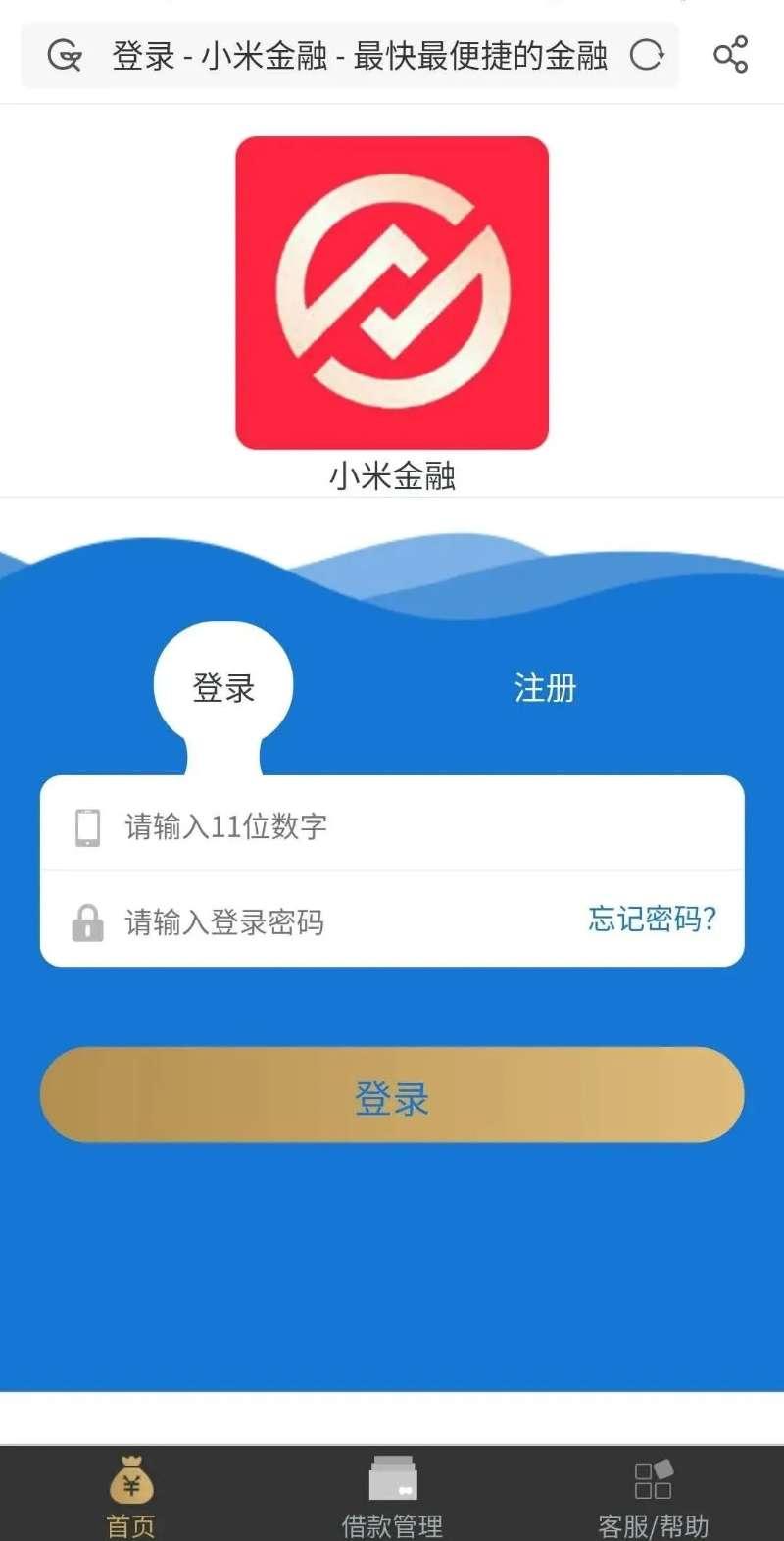Tap the browser back-navigation icon
Viewport: 784px width, 1541px height.
[x=63, y=56]
